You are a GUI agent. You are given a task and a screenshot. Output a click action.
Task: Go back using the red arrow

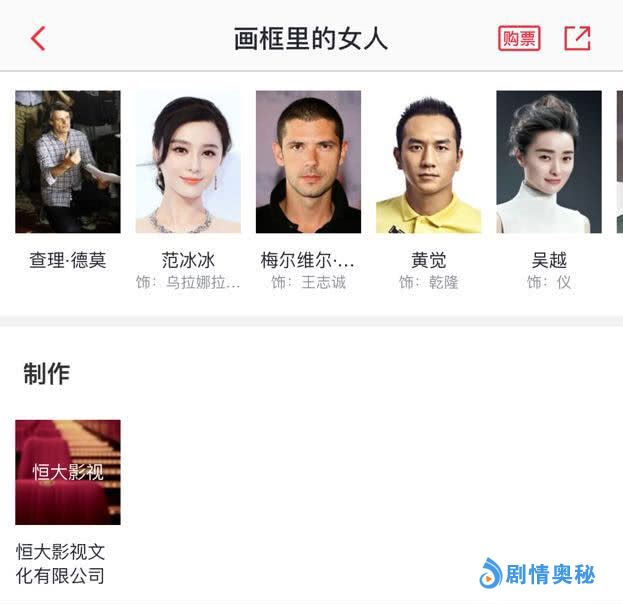[x=38, y=39]
